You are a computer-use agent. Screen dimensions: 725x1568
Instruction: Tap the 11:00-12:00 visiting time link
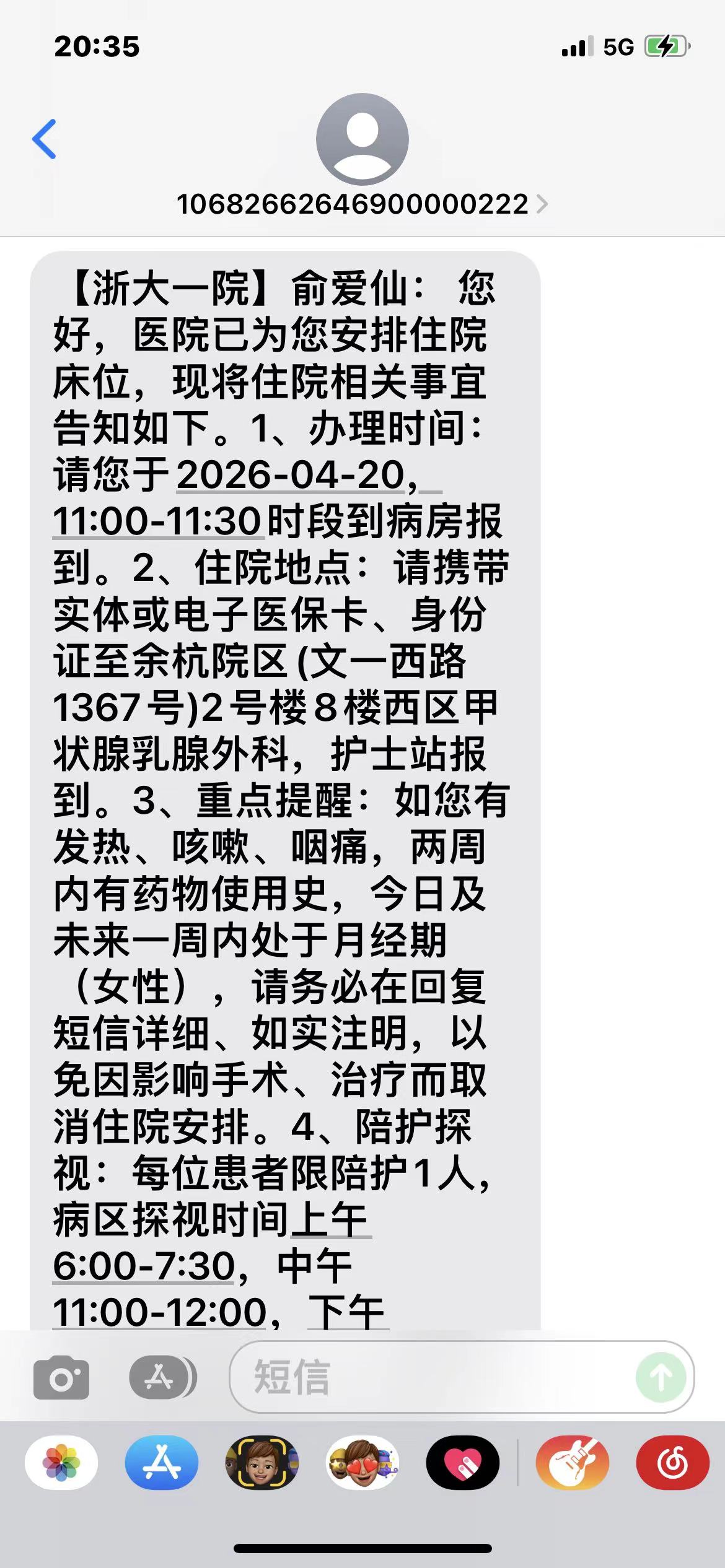[x=160, y=1312]
